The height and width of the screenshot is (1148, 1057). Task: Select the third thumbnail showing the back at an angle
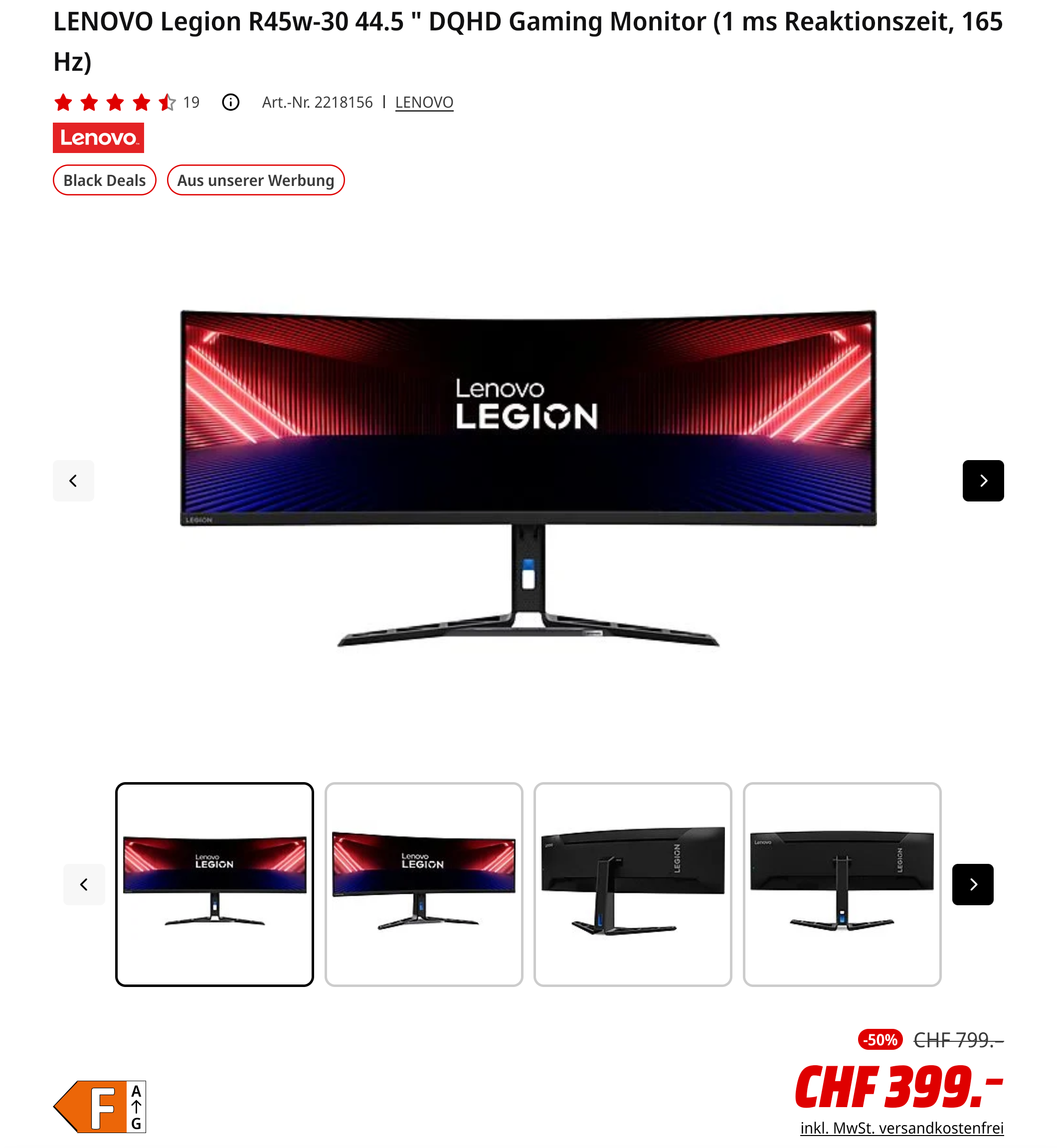tap(633, 884)
